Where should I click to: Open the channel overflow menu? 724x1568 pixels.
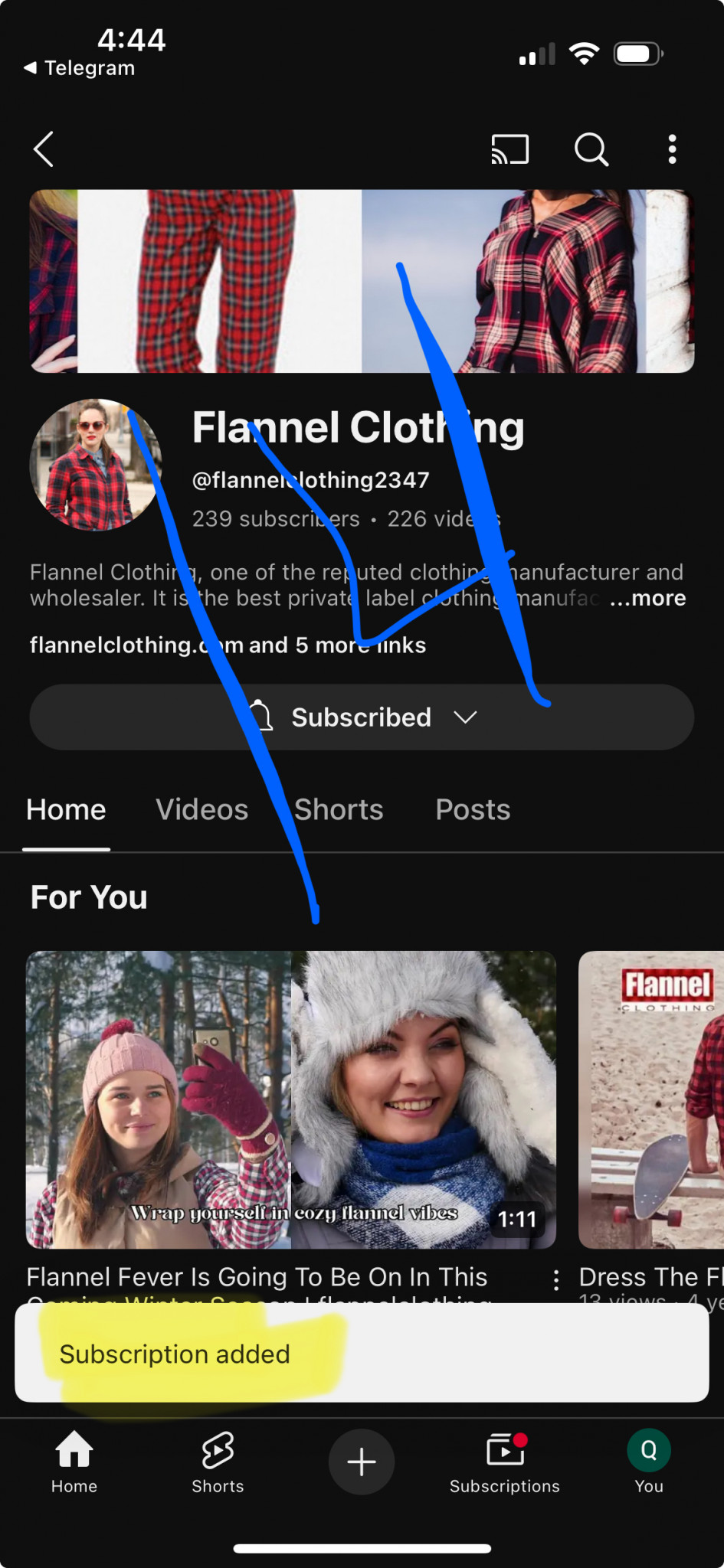pyautogui.click(x=672, y=149)
